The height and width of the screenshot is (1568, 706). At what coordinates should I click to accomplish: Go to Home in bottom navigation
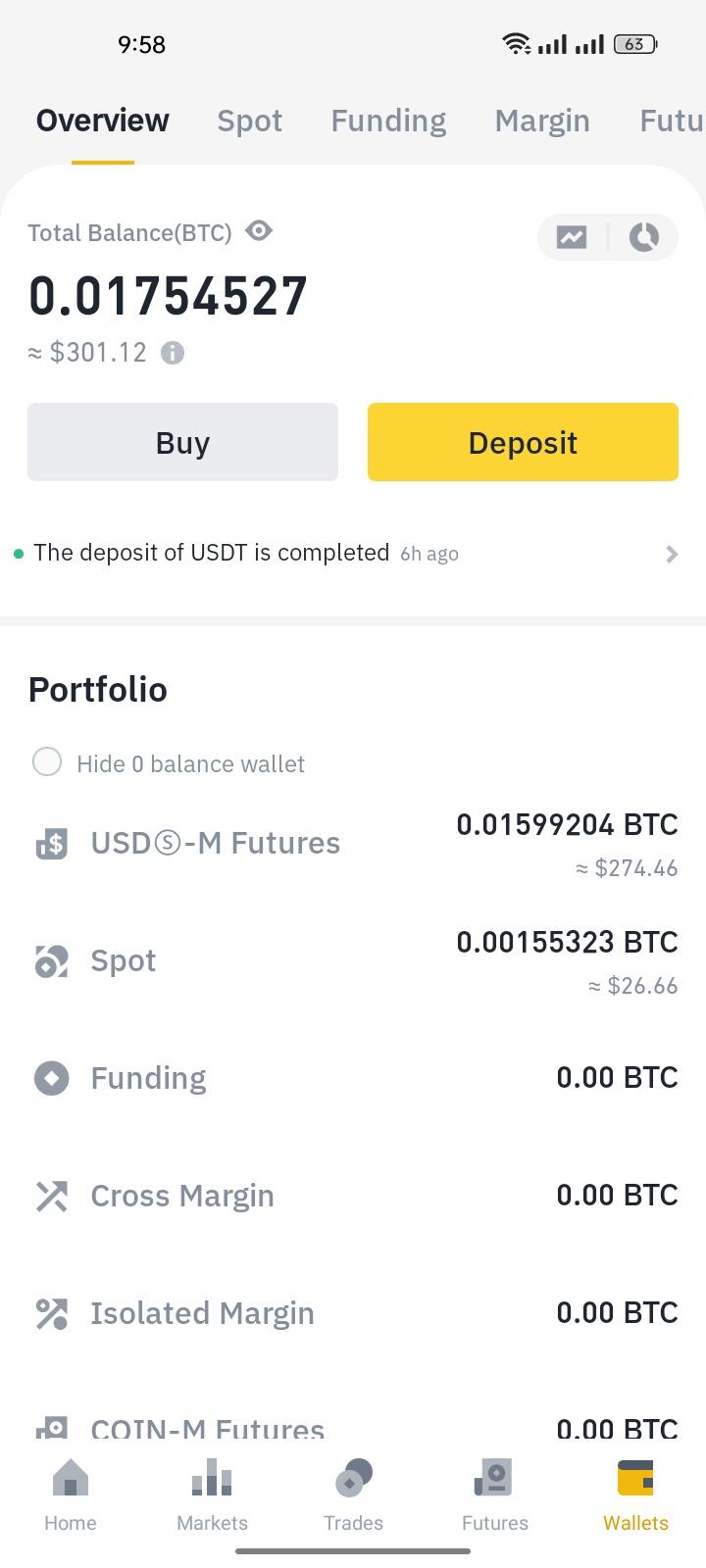[x=71, y=1495]
